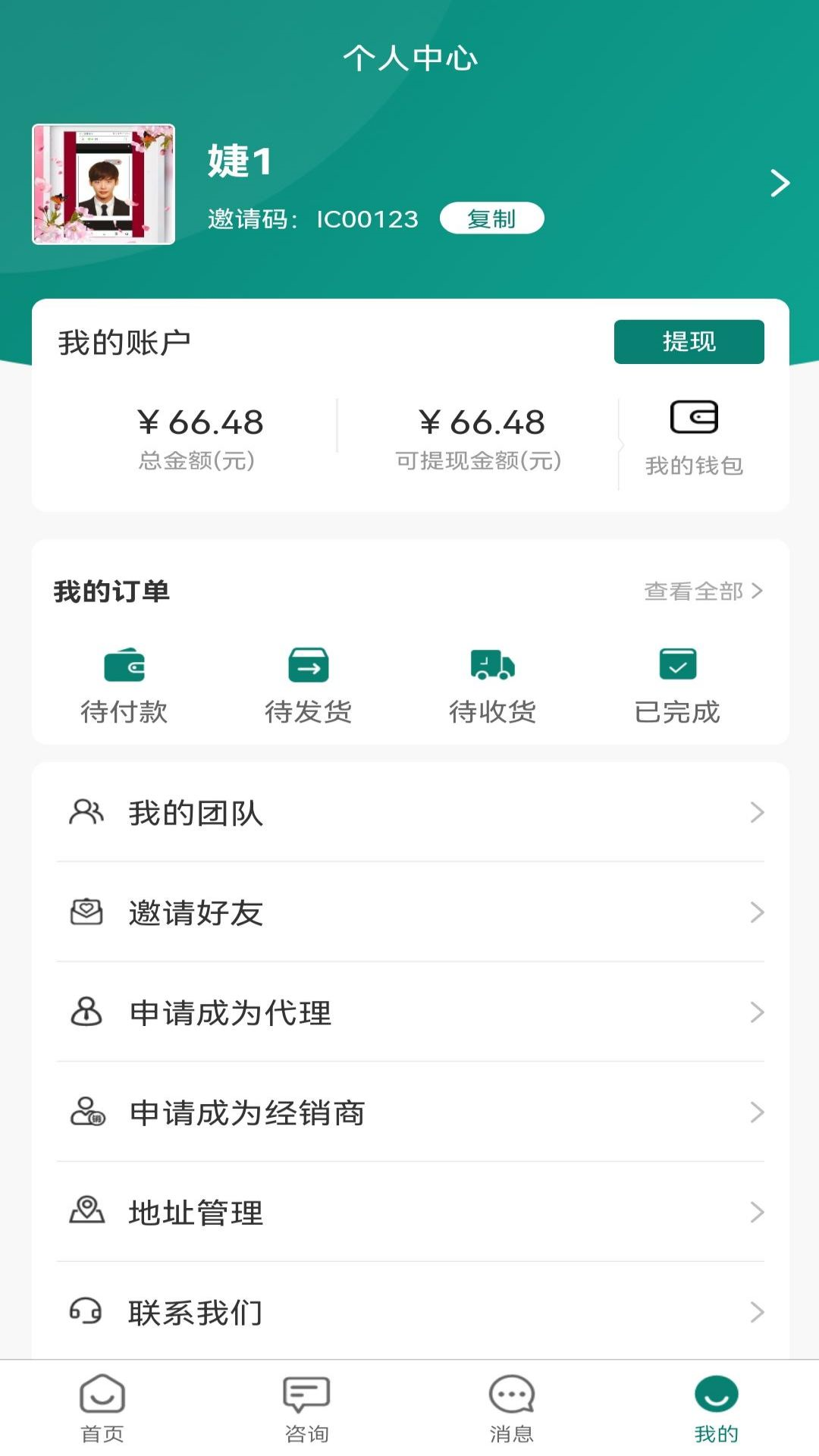819x1456 pixels.
Task: Open the 待付款 (pending payment) orders icon
Action: (126, 665)
